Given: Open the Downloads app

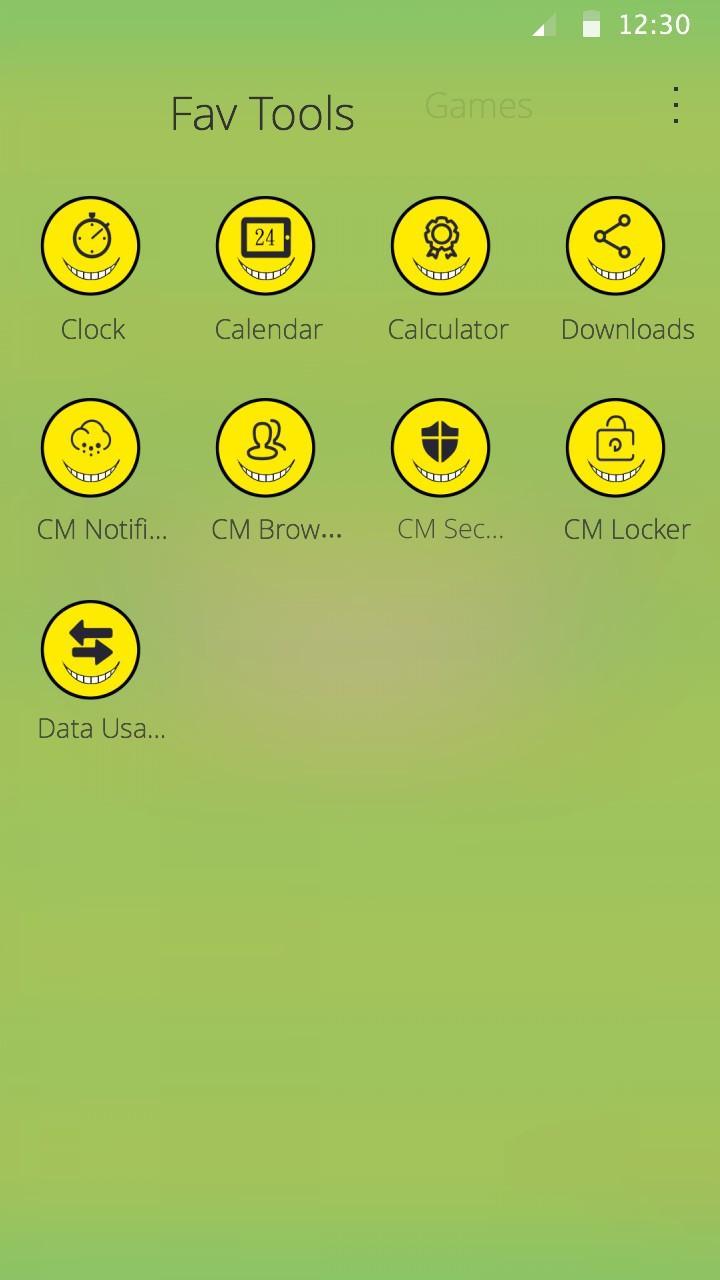Looking at the screenshot, I should (x=615, y=246).
